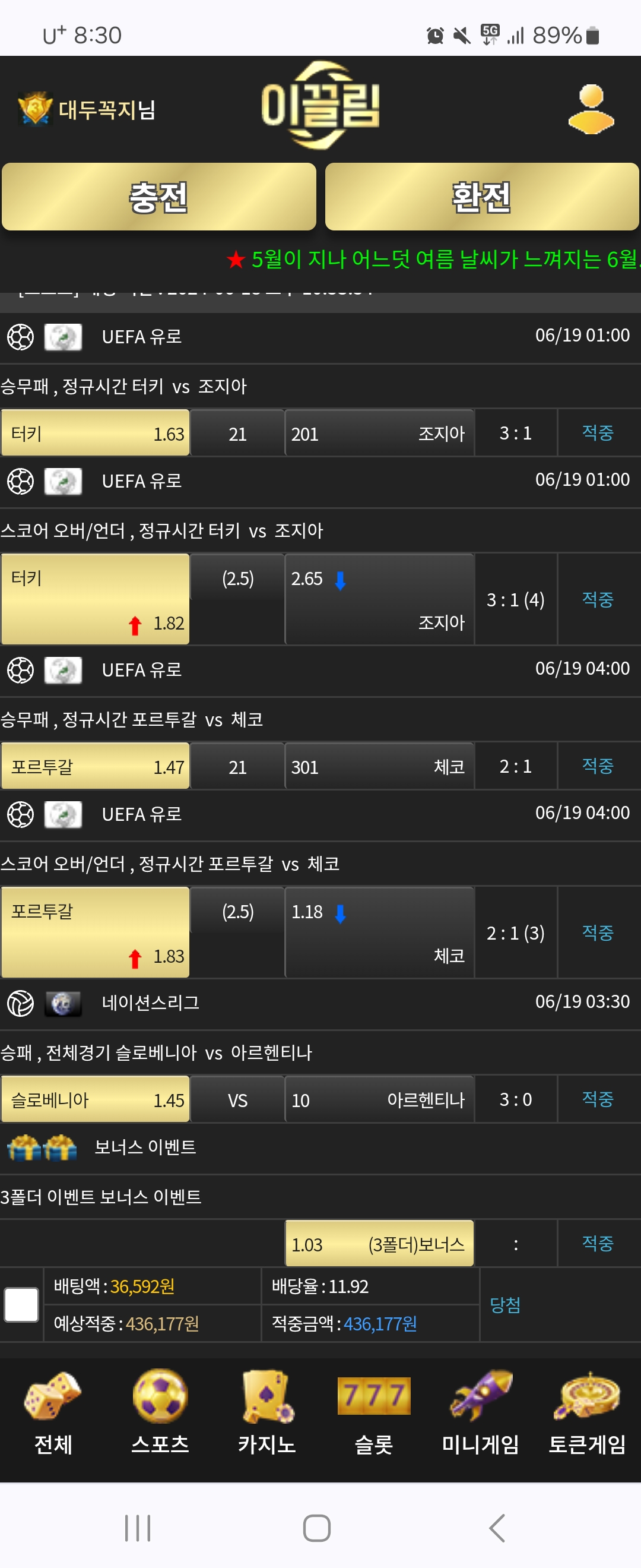Tap the 환전 withdraw button
The image size is (641, 1568).
tap(482, 197)
